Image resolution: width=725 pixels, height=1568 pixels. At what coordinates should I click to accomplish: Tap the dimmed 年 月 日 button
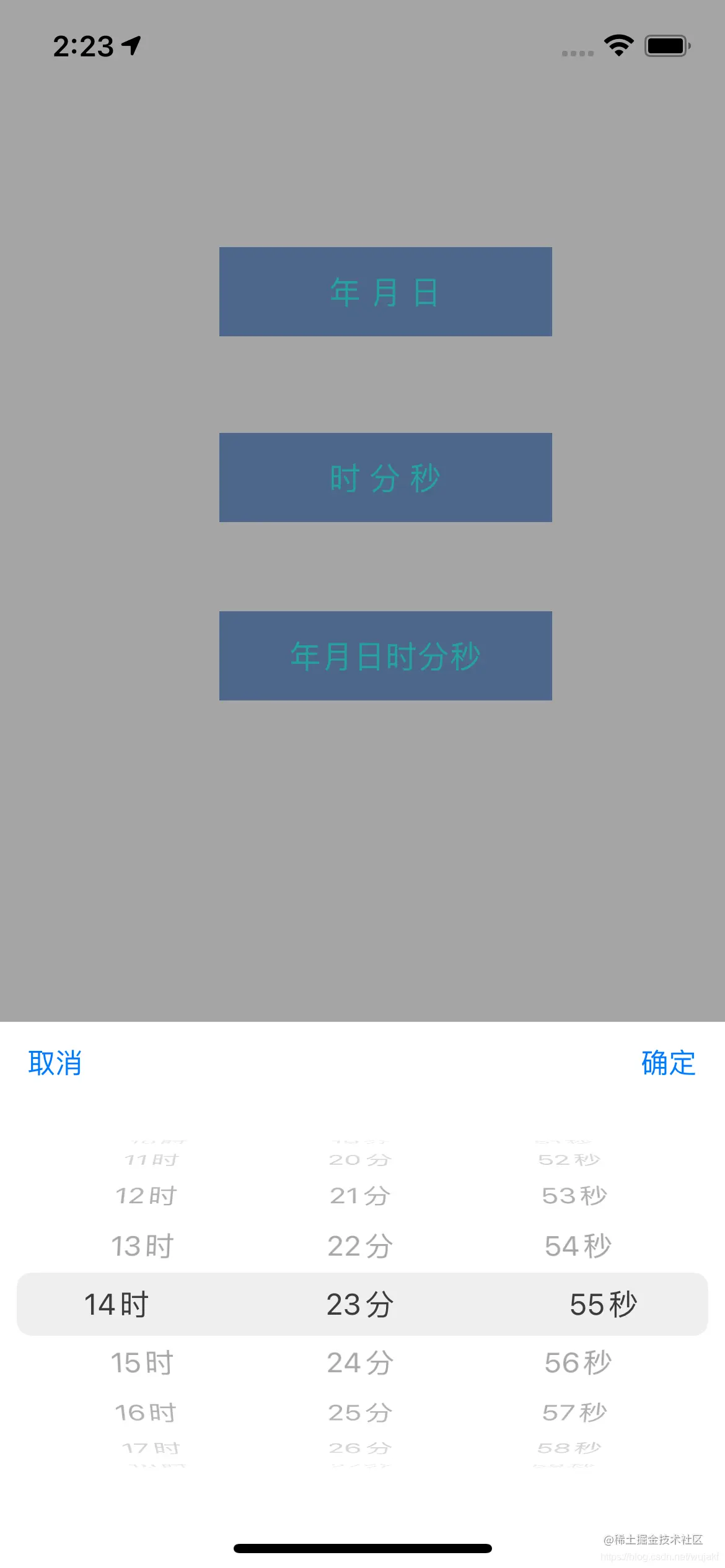385,292
